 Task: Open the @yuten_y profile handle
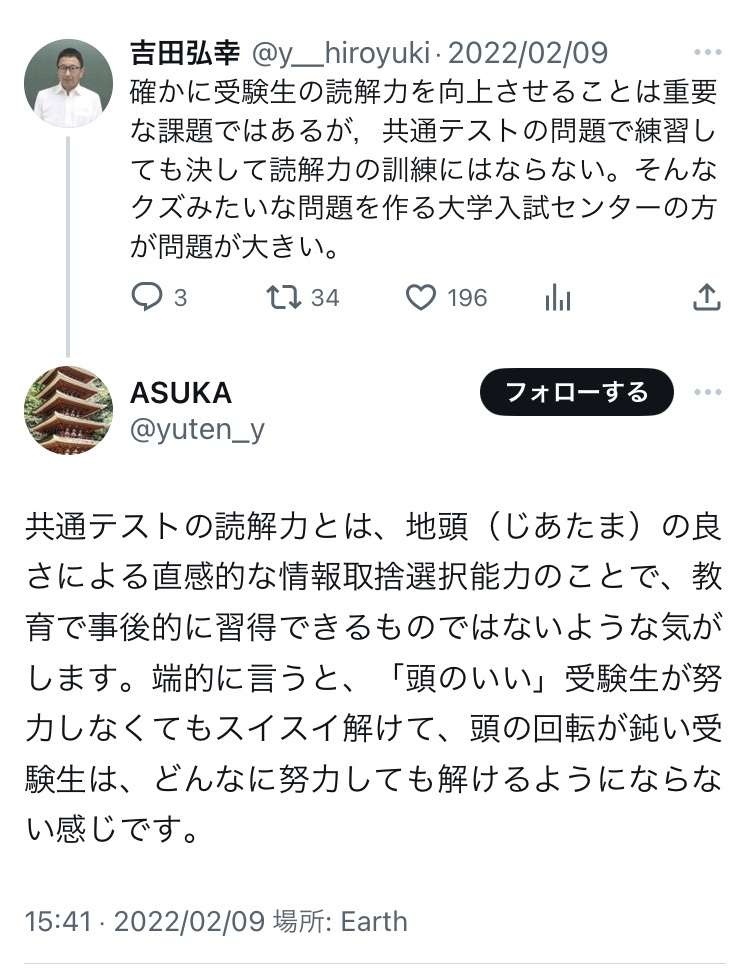click(197, 430)
